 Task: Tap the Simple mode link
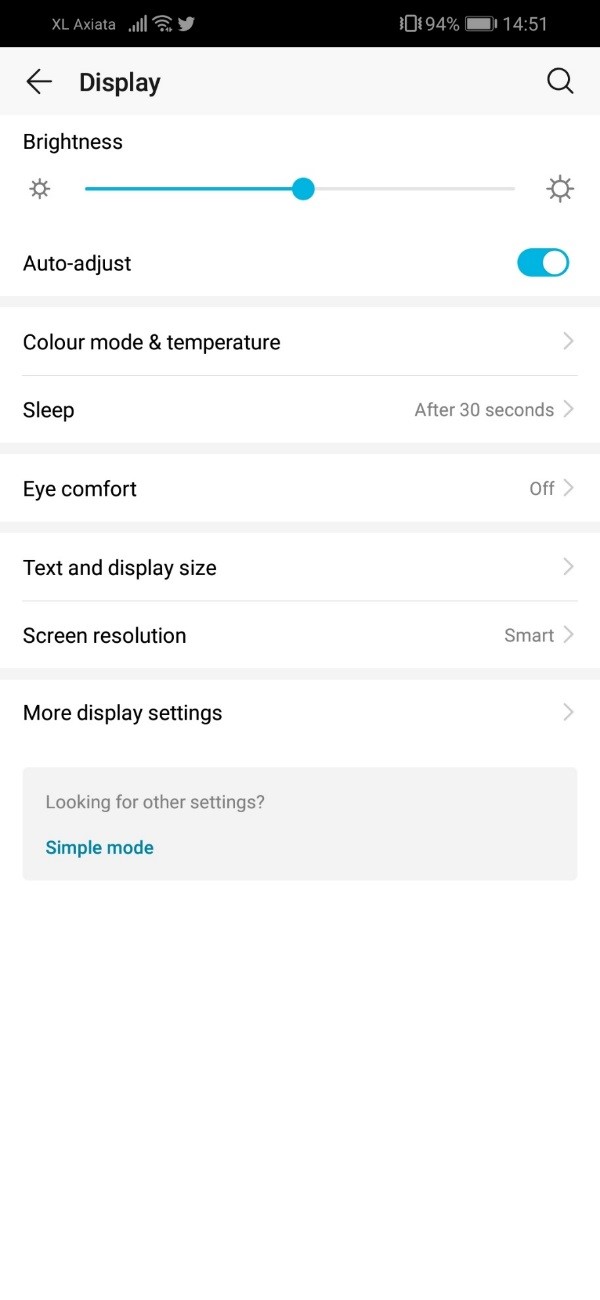pyautogui.click(x=99, y=848)
